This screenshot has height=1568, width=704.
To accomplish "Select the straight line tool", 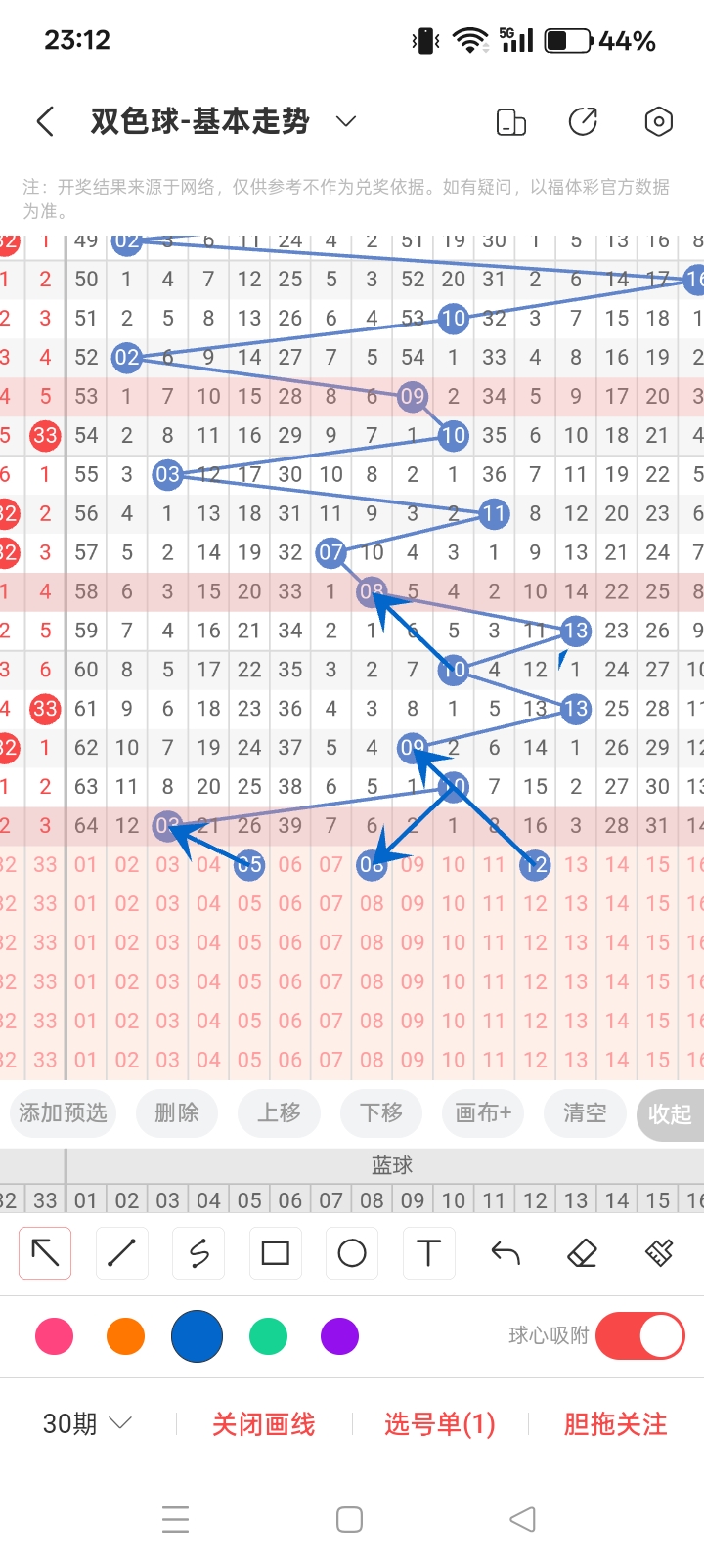I will pyautogui.click(x=121, y=1252).
